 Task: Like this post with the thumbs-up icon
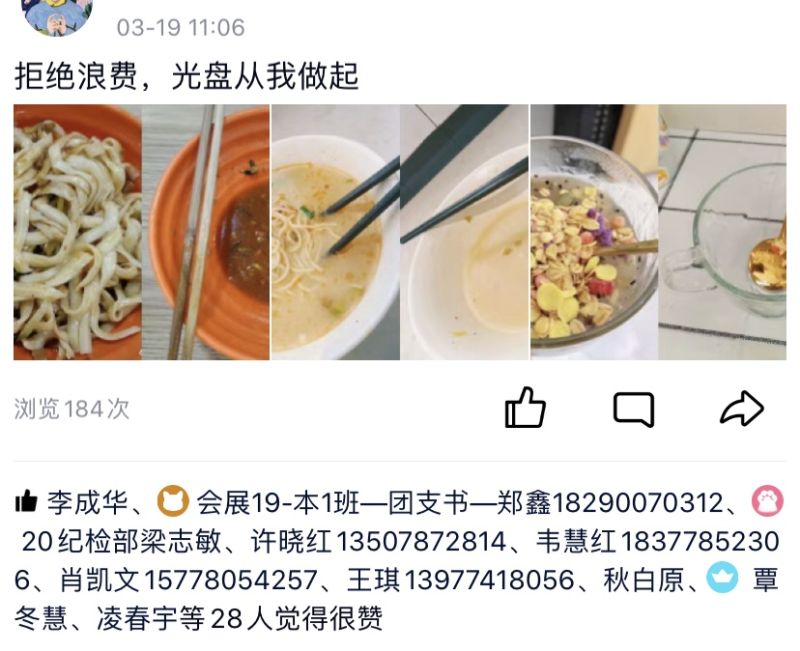click(x=525, y=408)
